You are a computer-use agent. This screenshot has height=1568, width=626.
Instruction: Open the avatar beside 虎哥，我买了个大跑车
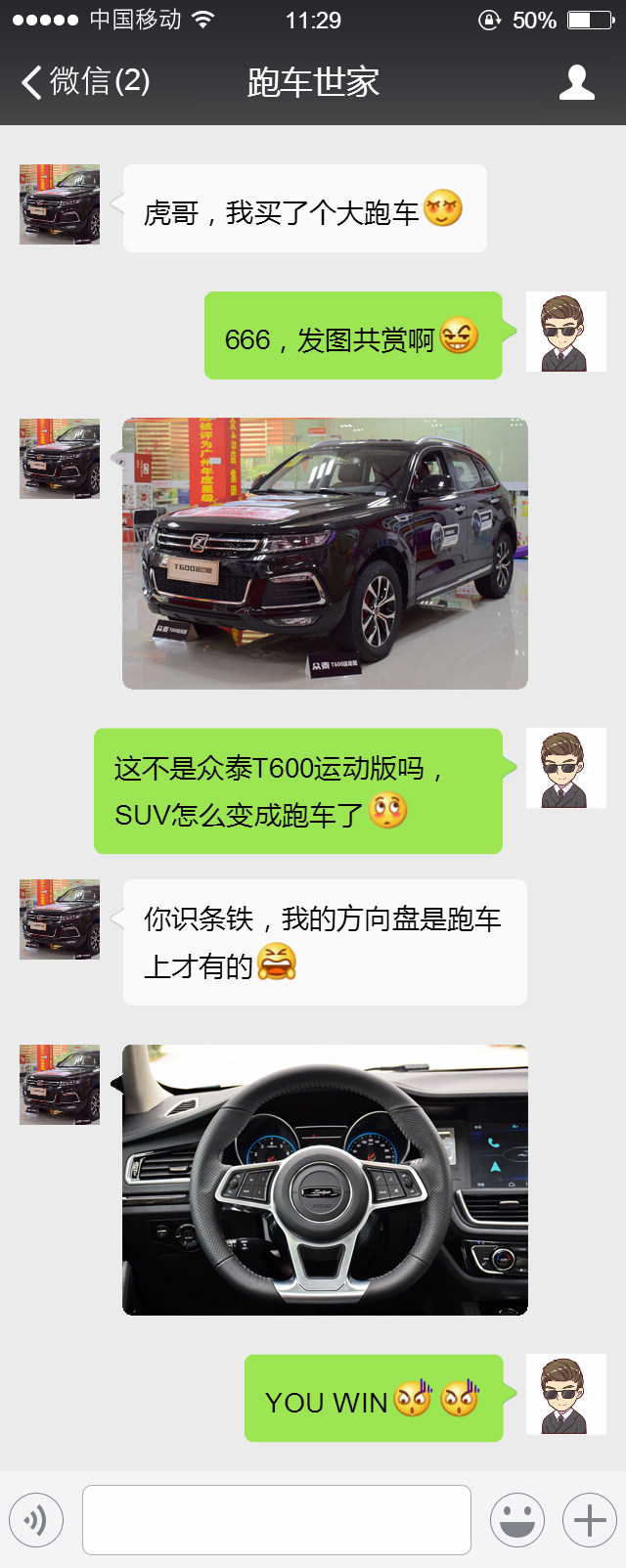[60, 204]
